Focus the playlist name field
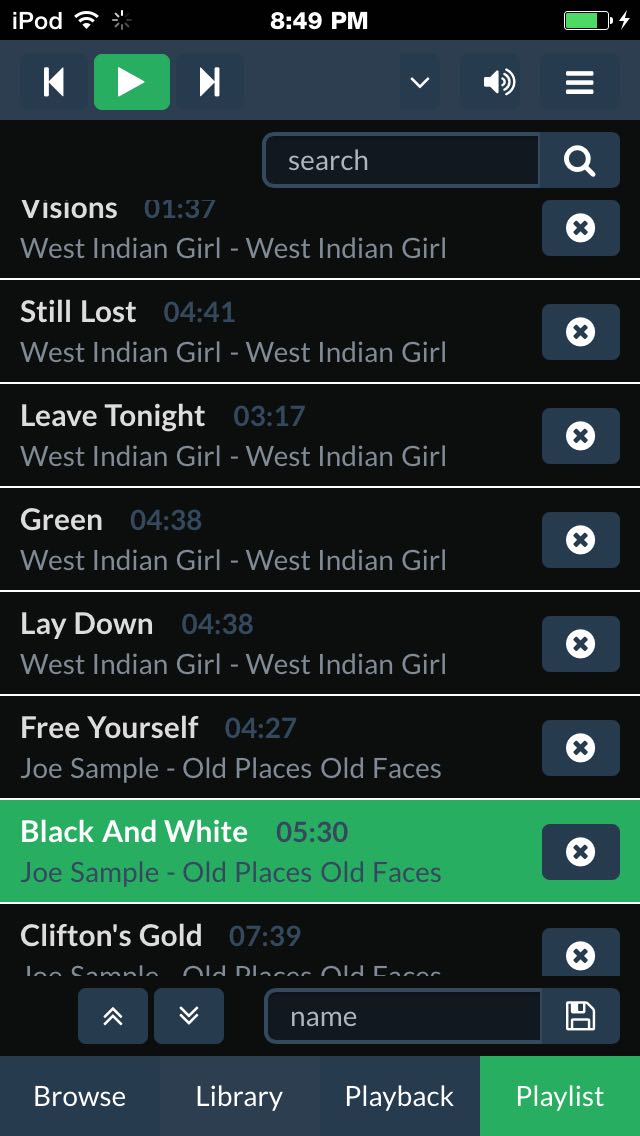Screen dimensions: 640x1136 point(403,1016)
